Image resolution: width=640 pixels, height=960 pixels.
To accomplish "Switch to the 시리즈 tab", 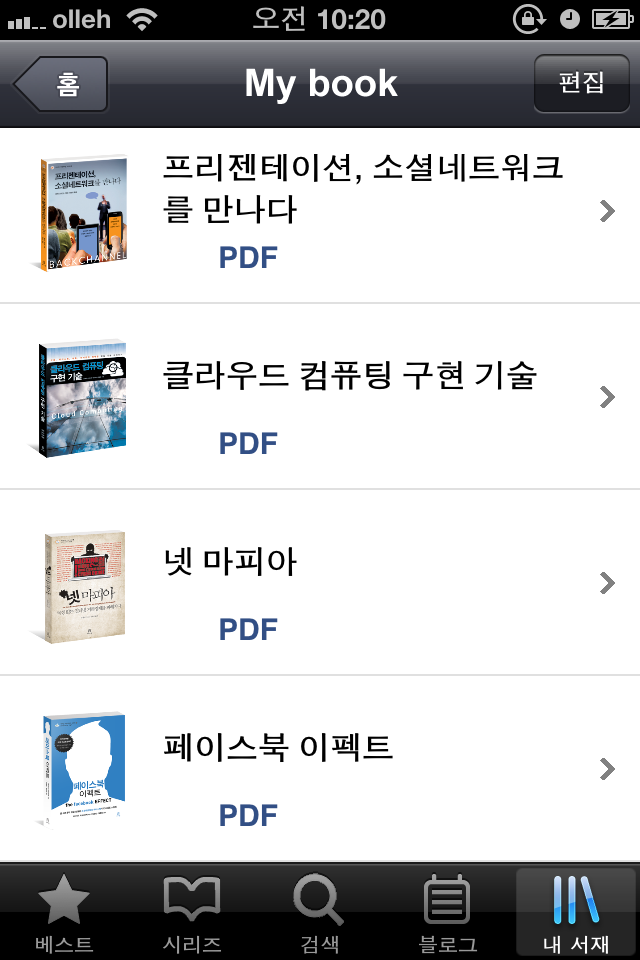I will (x=192, y=913).
